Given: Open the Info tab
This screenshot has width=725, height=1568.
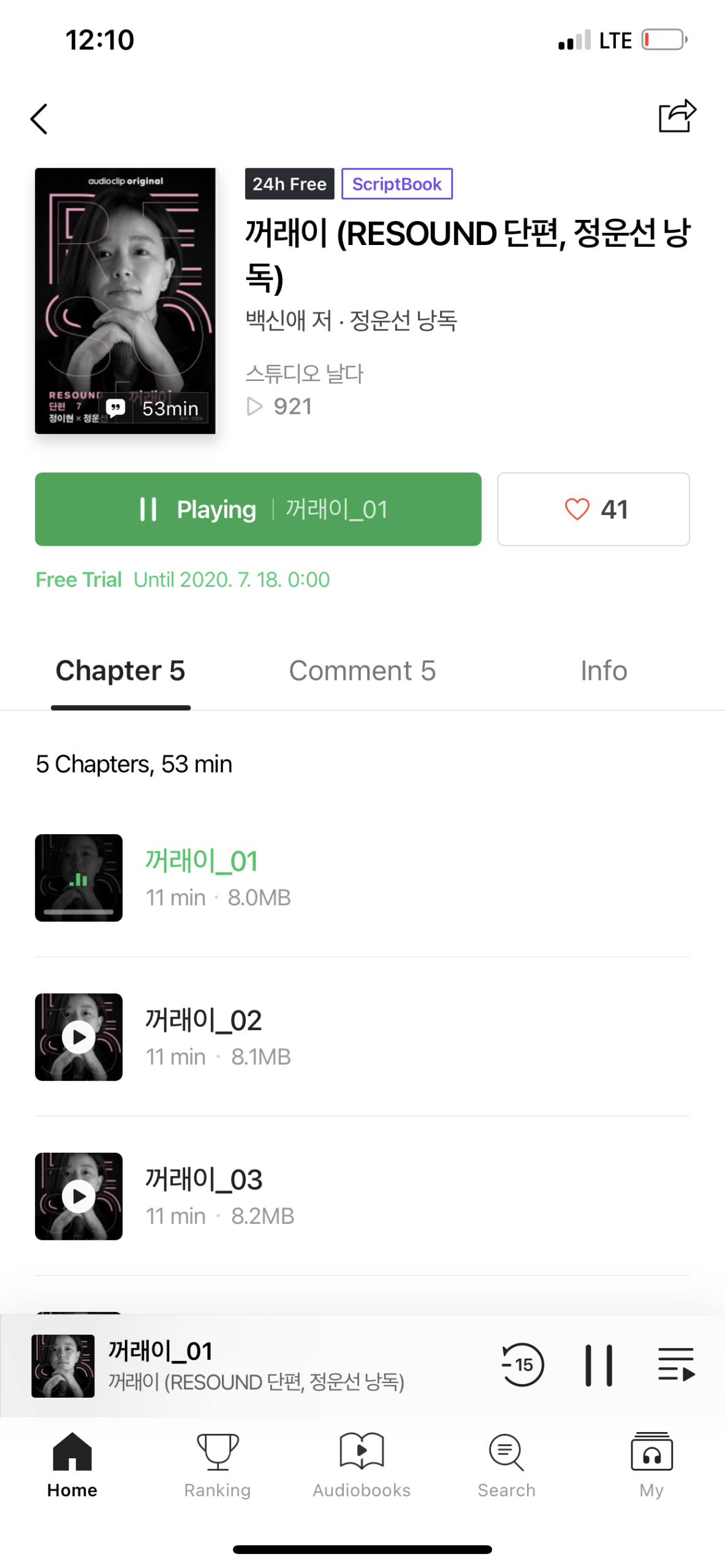Looking at the screenshot, I should click(603, 671).
